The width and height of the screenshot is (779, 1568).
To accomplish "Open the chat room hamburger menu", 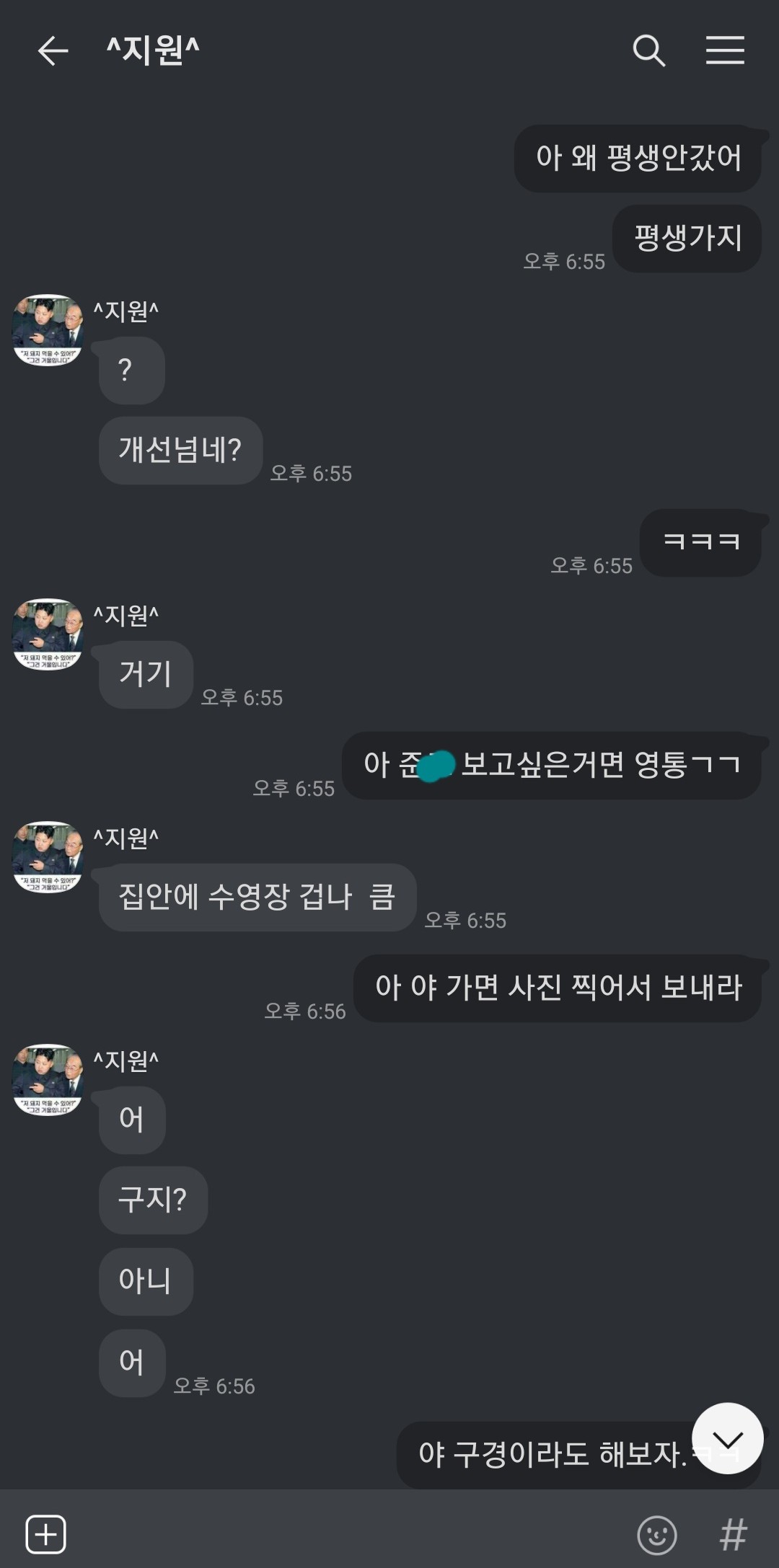I will (x=725, y=50).
